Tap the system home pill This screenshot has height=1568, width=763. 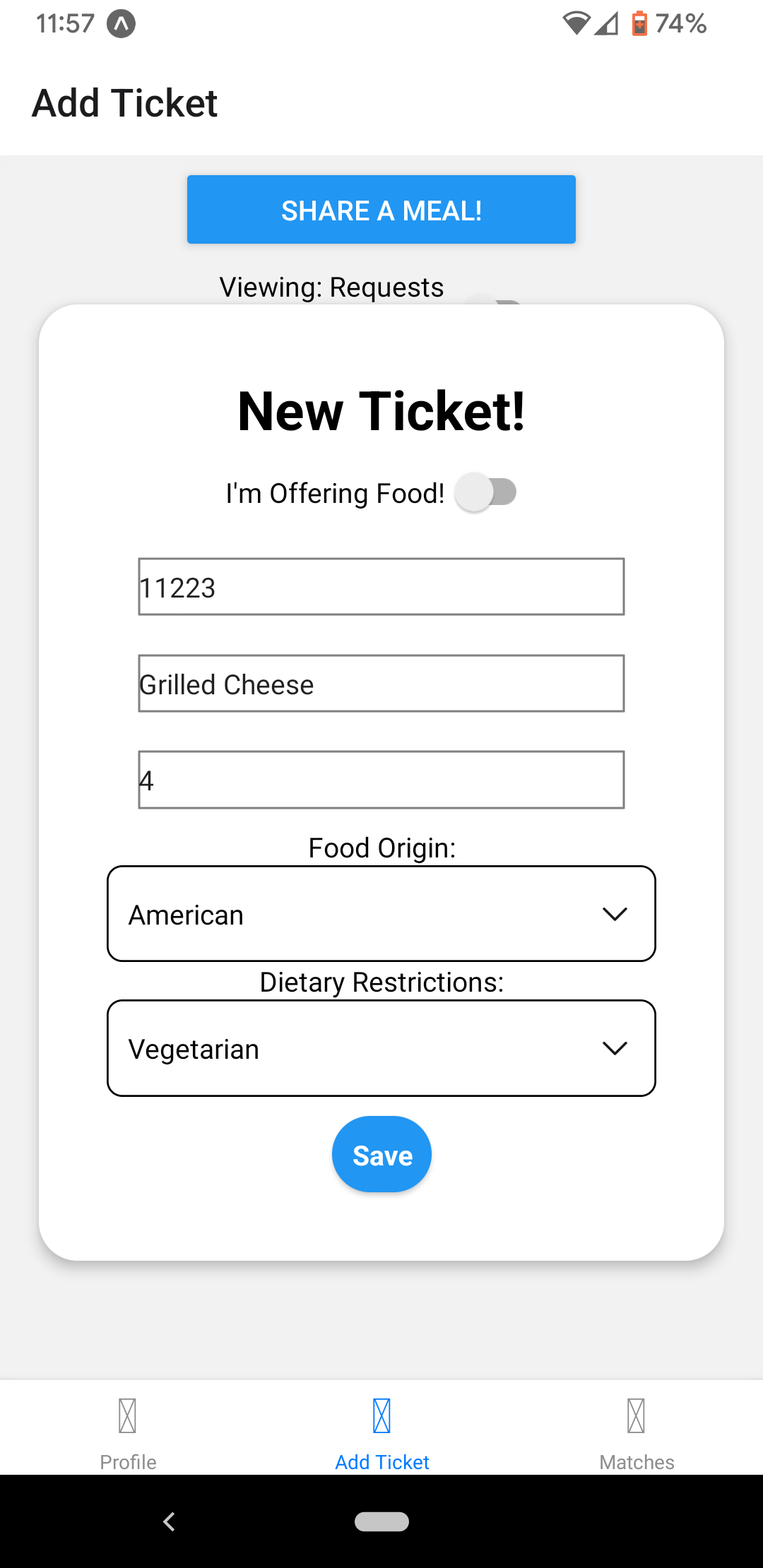pyautogui.click(x=381, y=1521)
